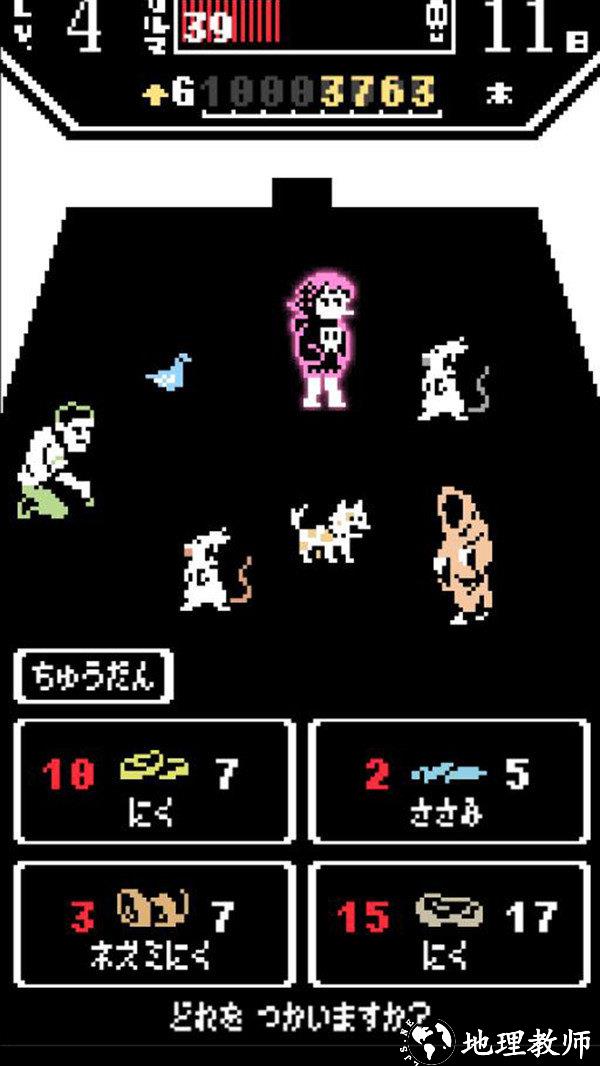
Task: Use the ネズミにく item
Action: [x=155, y=923]
